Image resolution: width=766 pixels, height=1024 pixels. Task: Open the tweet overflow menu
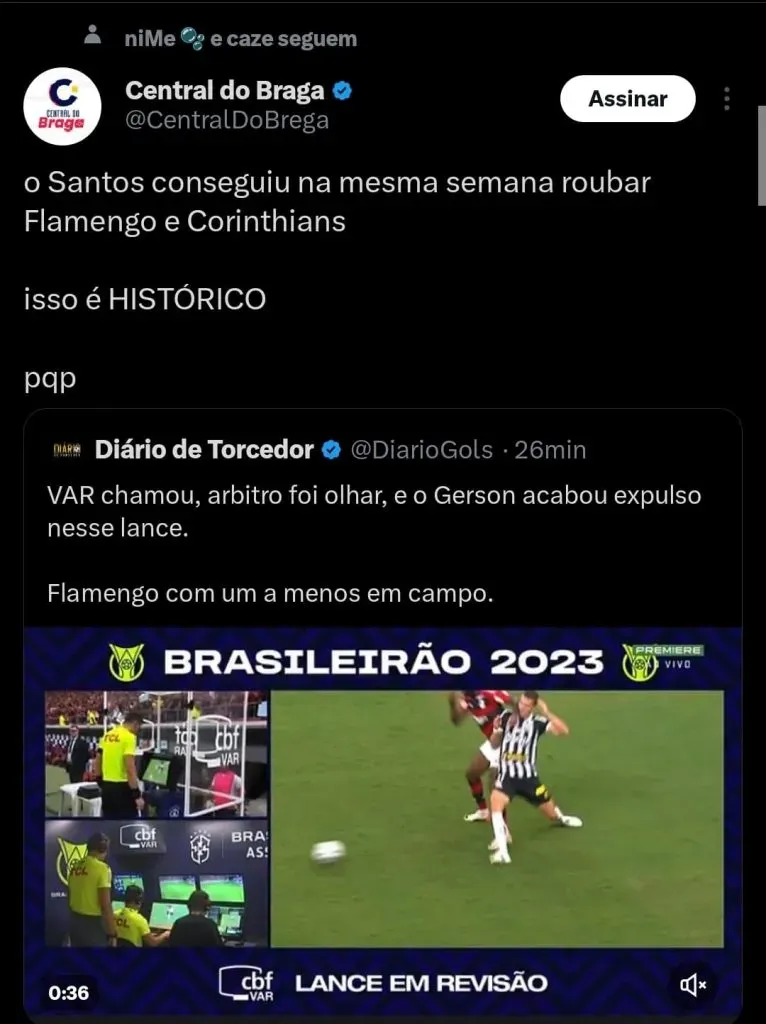click(727, 99)
